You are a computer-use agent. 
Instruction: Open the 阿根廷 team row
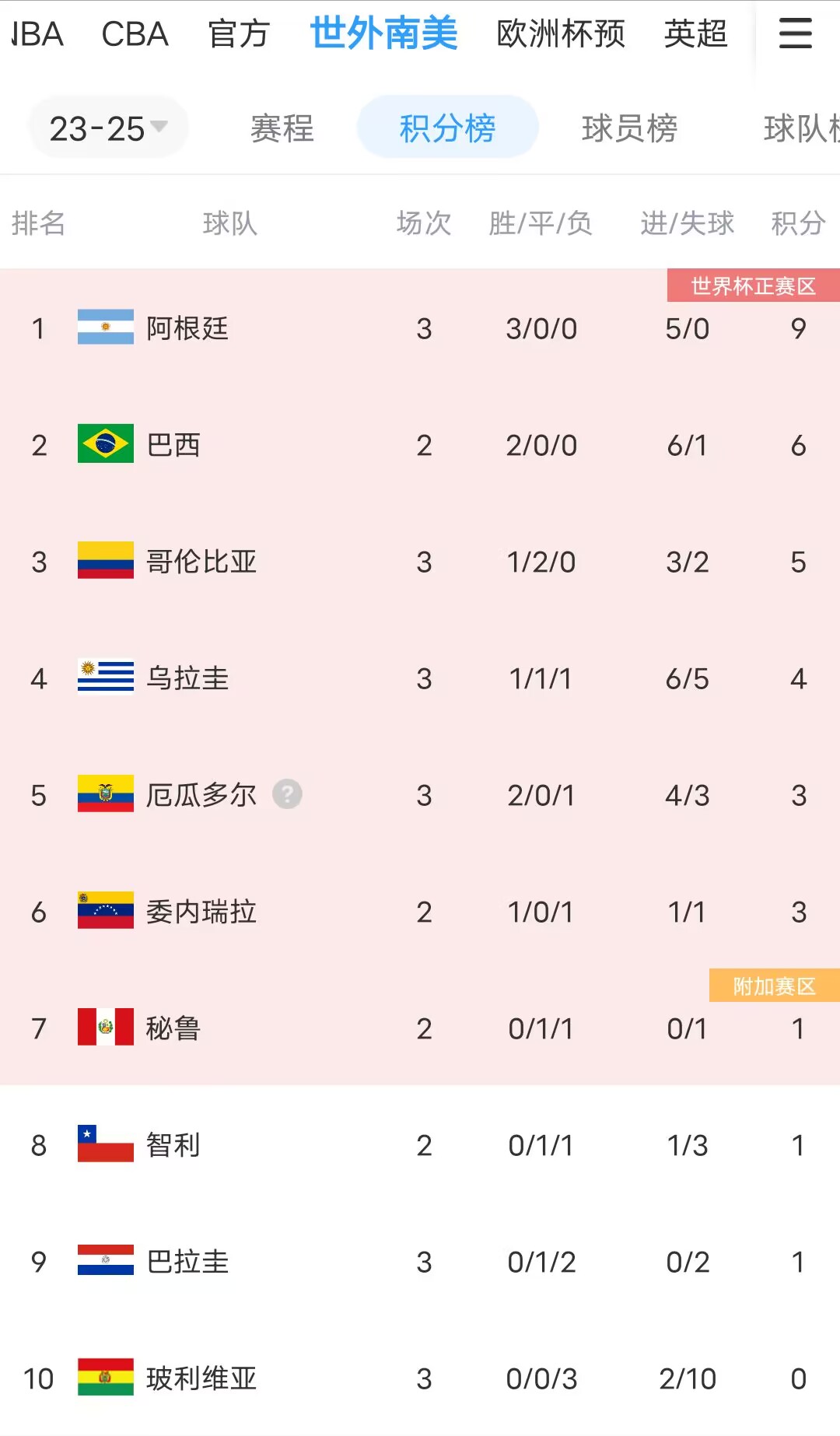click(187, 328)
